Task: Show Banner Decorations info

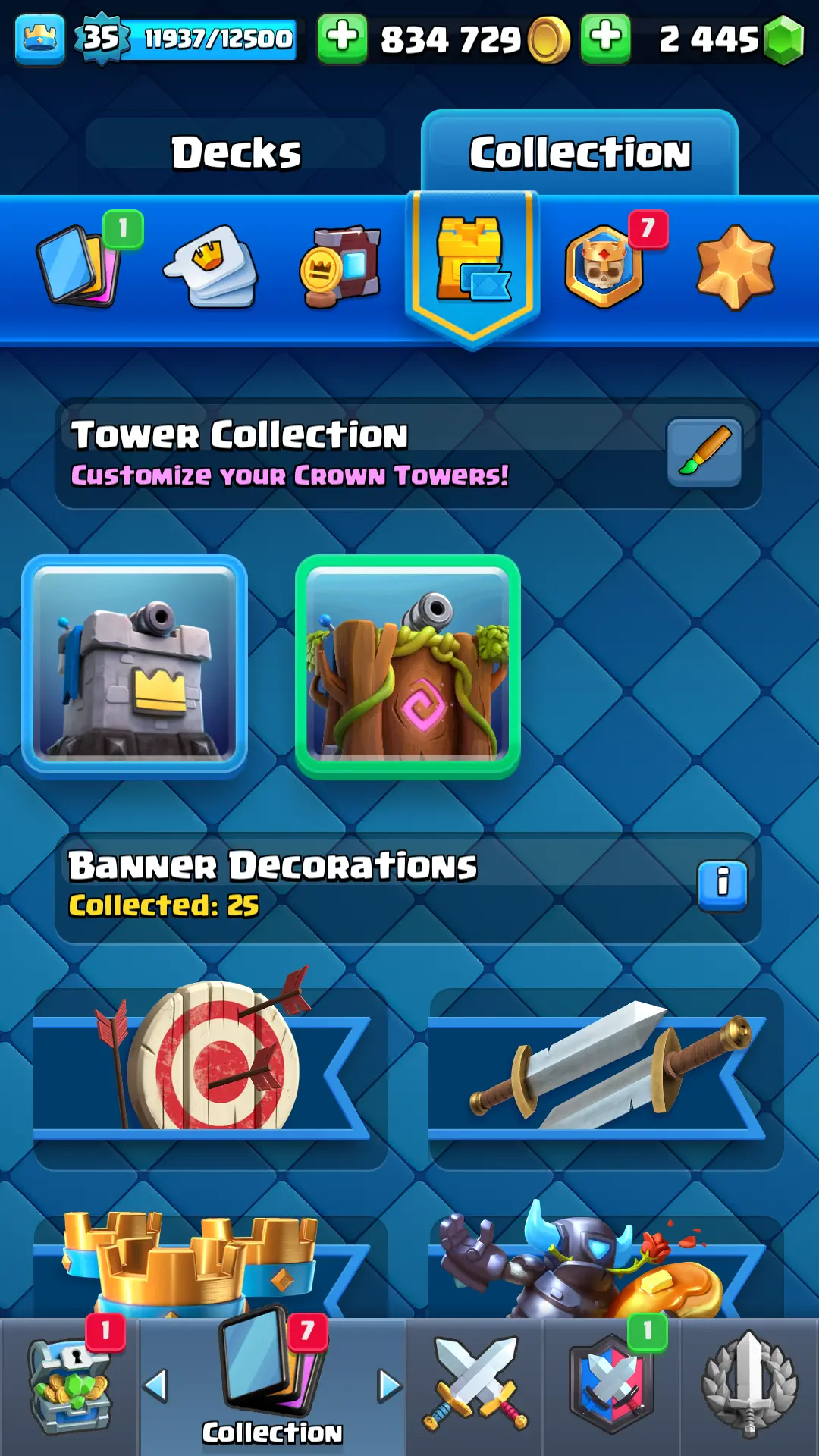Action: click(x=722, y=884)
